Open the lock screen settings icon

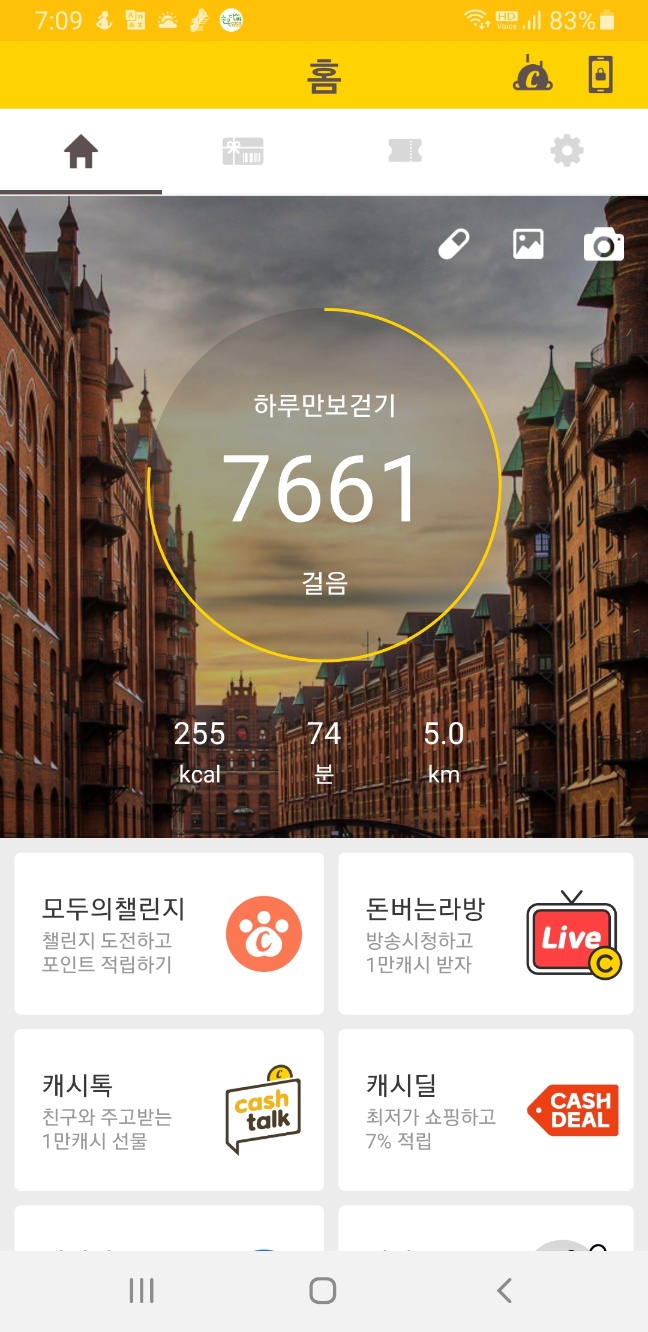(600, 75)
